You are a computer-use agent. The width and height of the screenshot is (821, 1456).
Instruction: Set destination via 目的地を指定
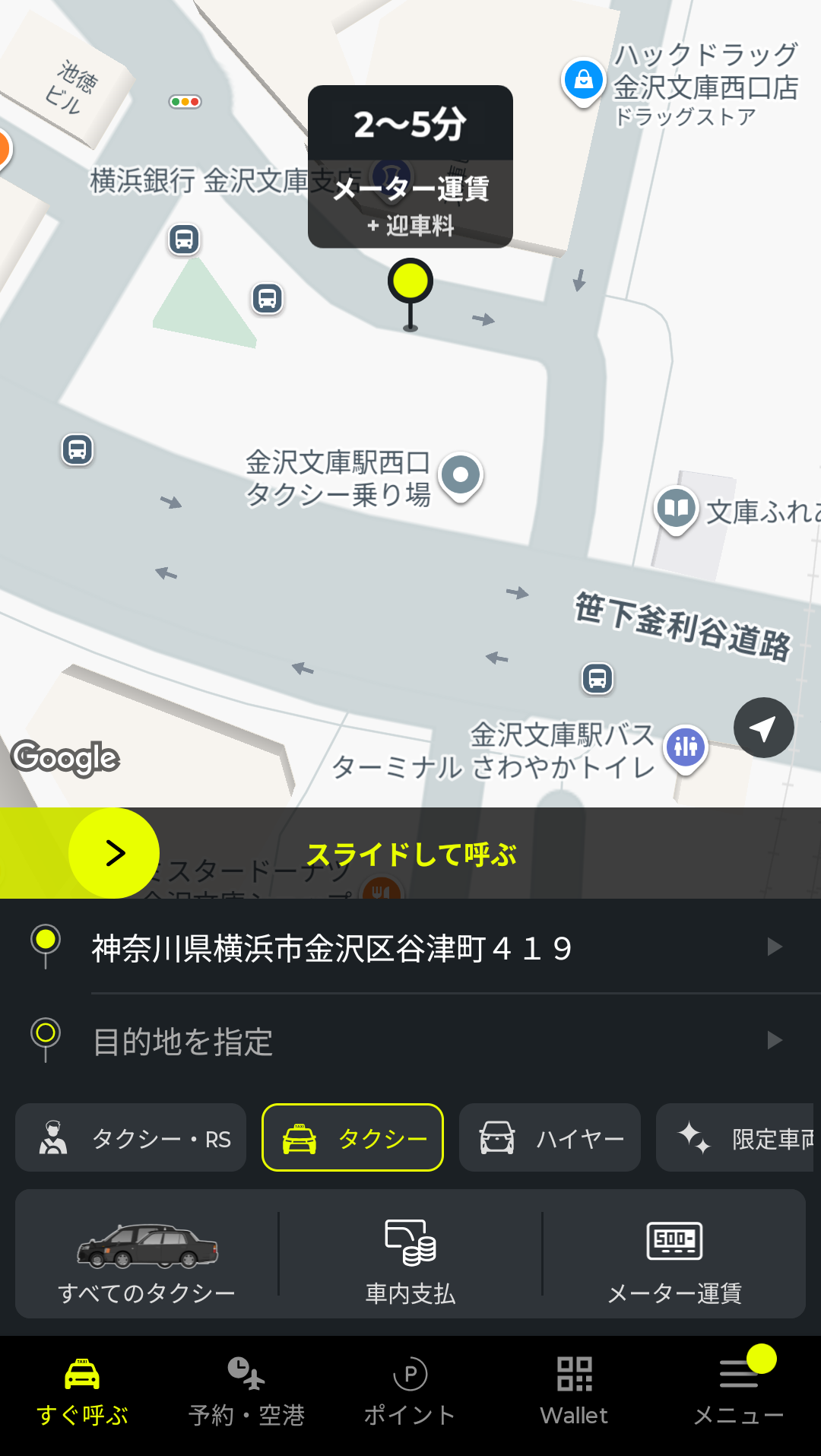coord(410,1041)
